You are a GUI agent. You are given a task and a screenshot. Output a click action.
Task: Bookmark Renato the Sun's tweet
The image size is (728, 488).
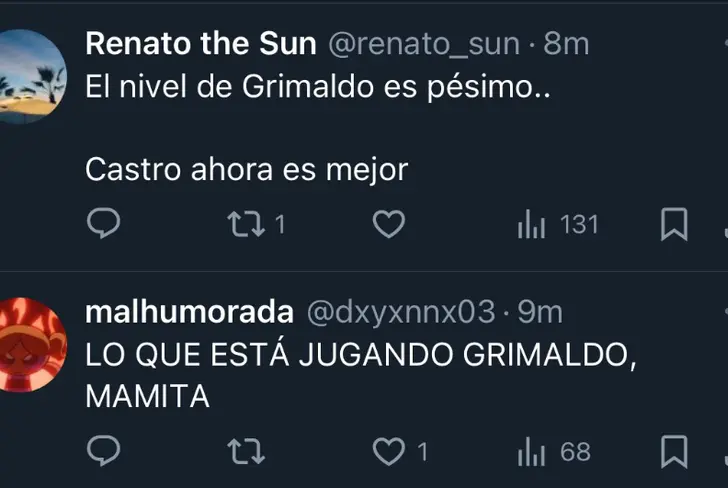coord(675,225)
